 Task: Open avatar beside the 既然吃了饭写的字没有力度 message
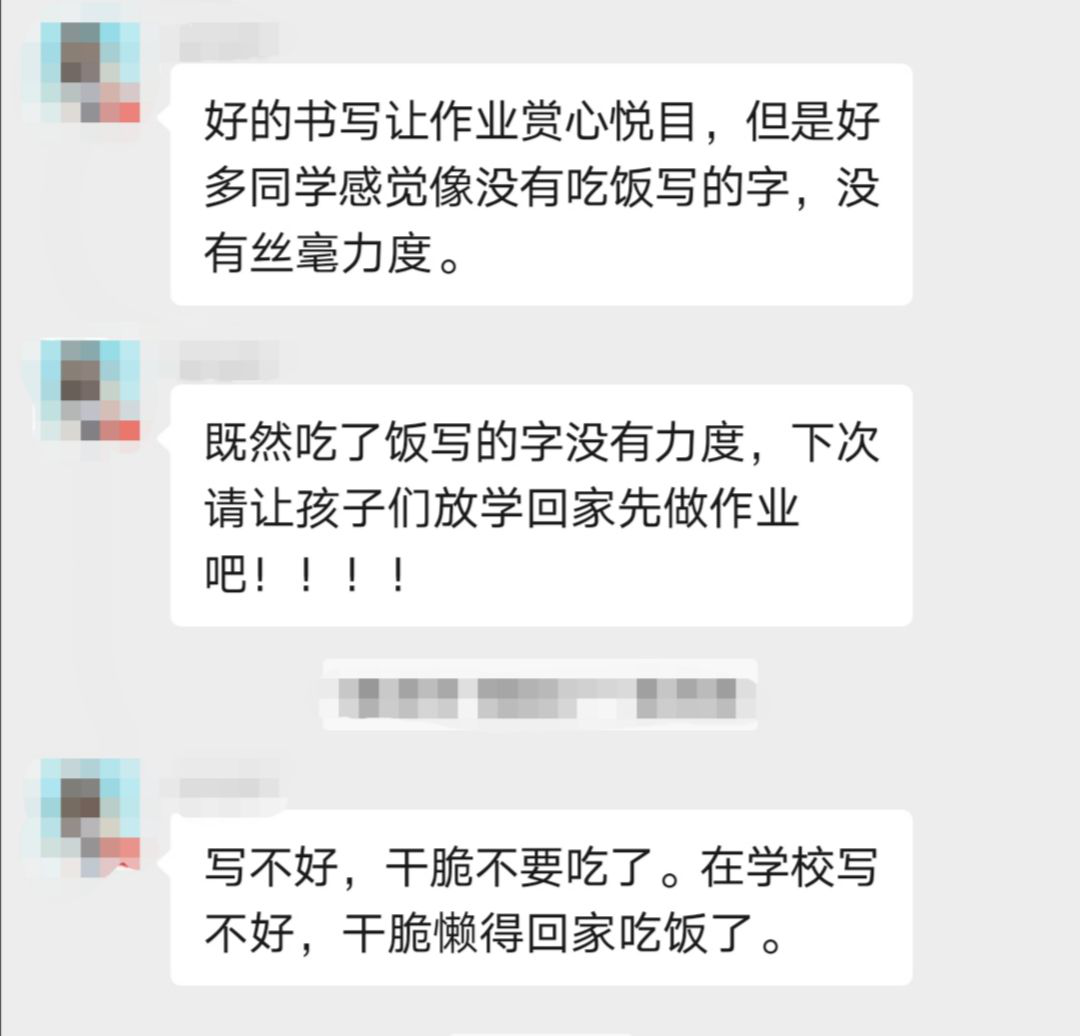[x=90, y=391]
